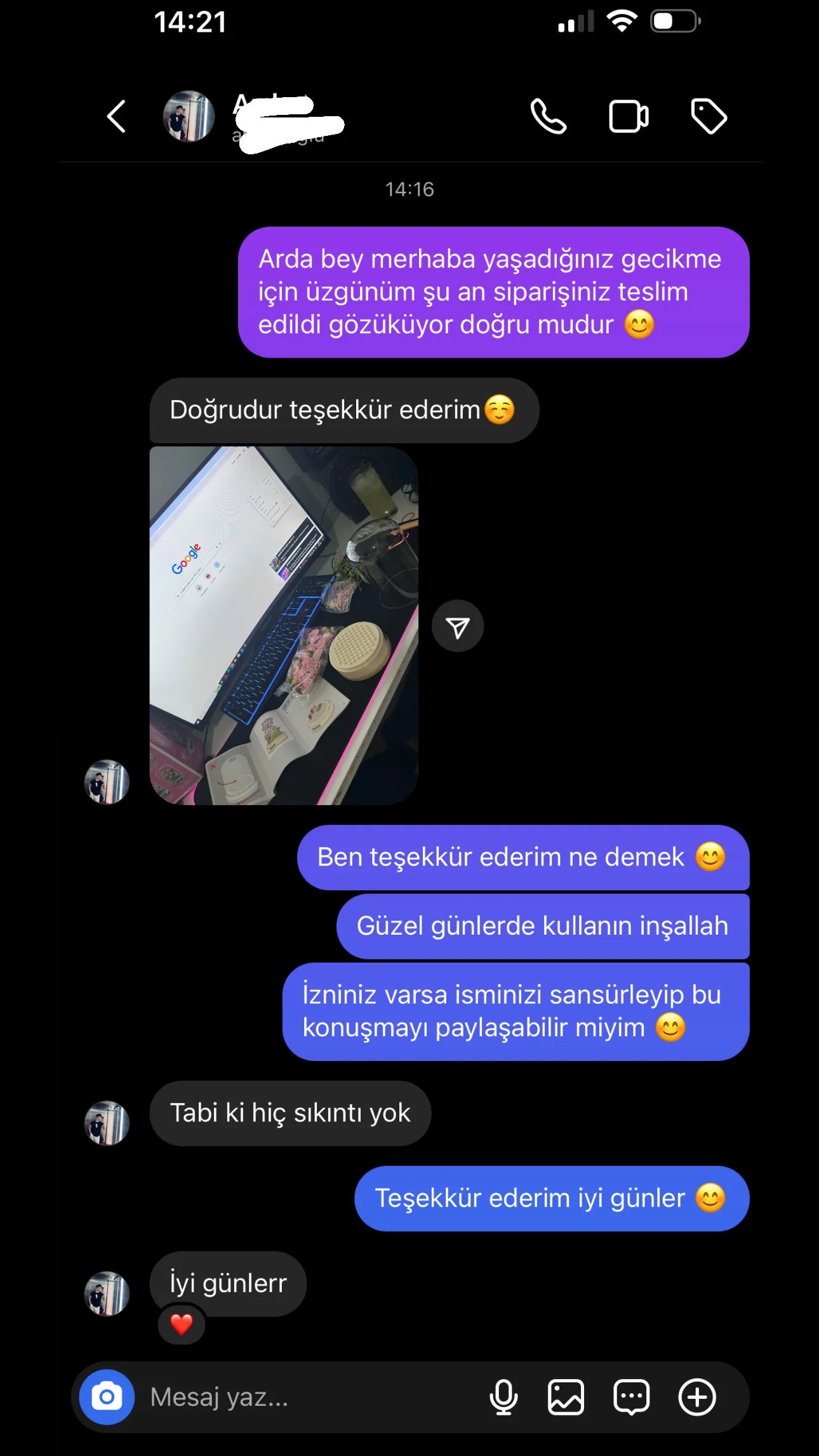Open the camera from message bar
Viewport: 819px width, 1456px height.
point(107,1397)
